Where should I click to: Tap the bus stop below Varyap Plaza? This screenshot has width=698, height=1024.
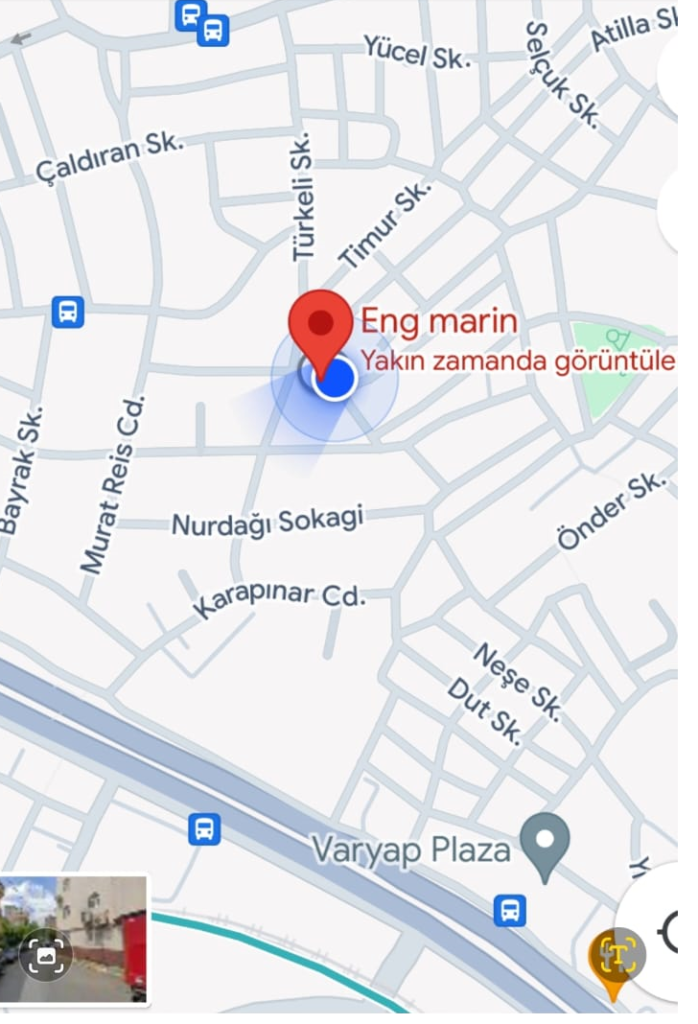coord(509,910)
